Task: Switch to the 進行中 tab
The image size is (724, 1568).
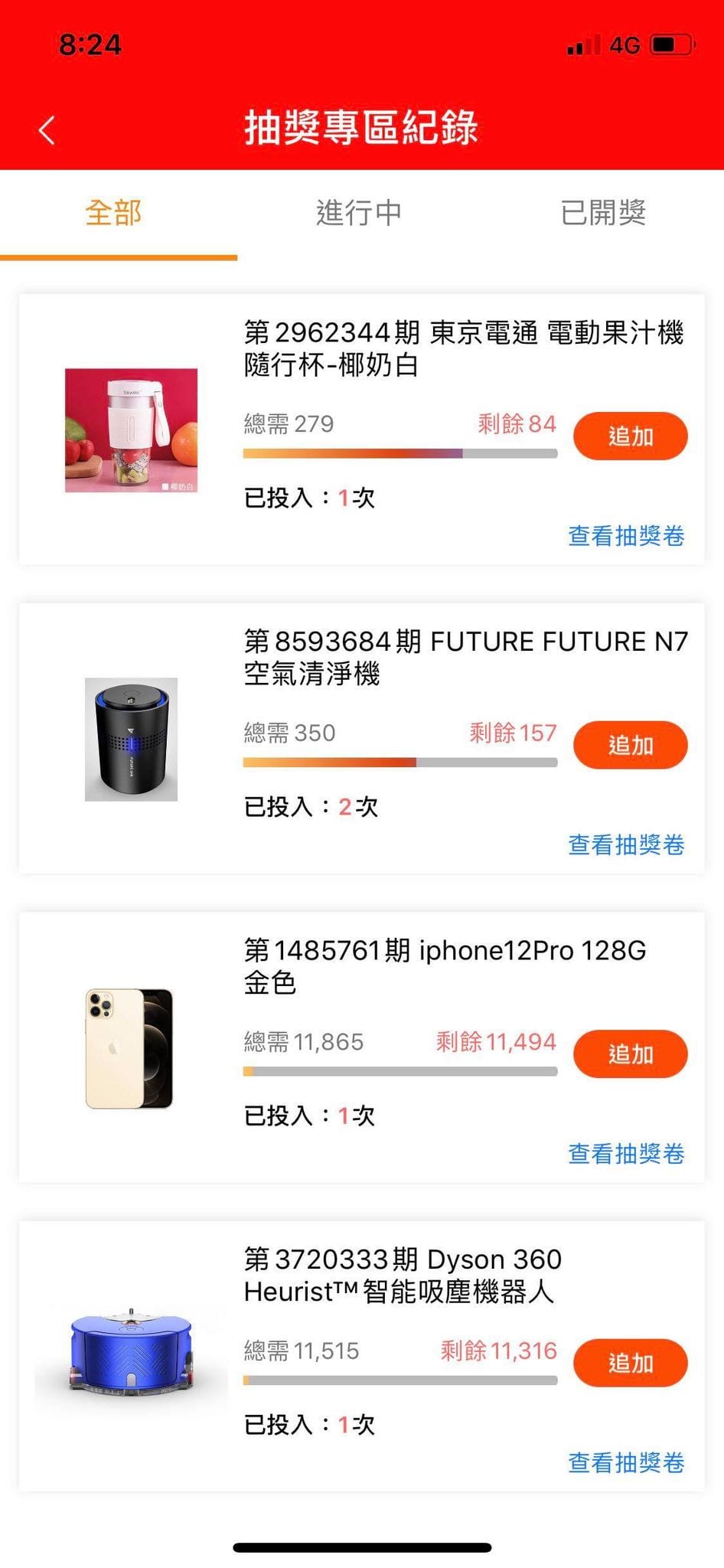Action: coord(359,213)
